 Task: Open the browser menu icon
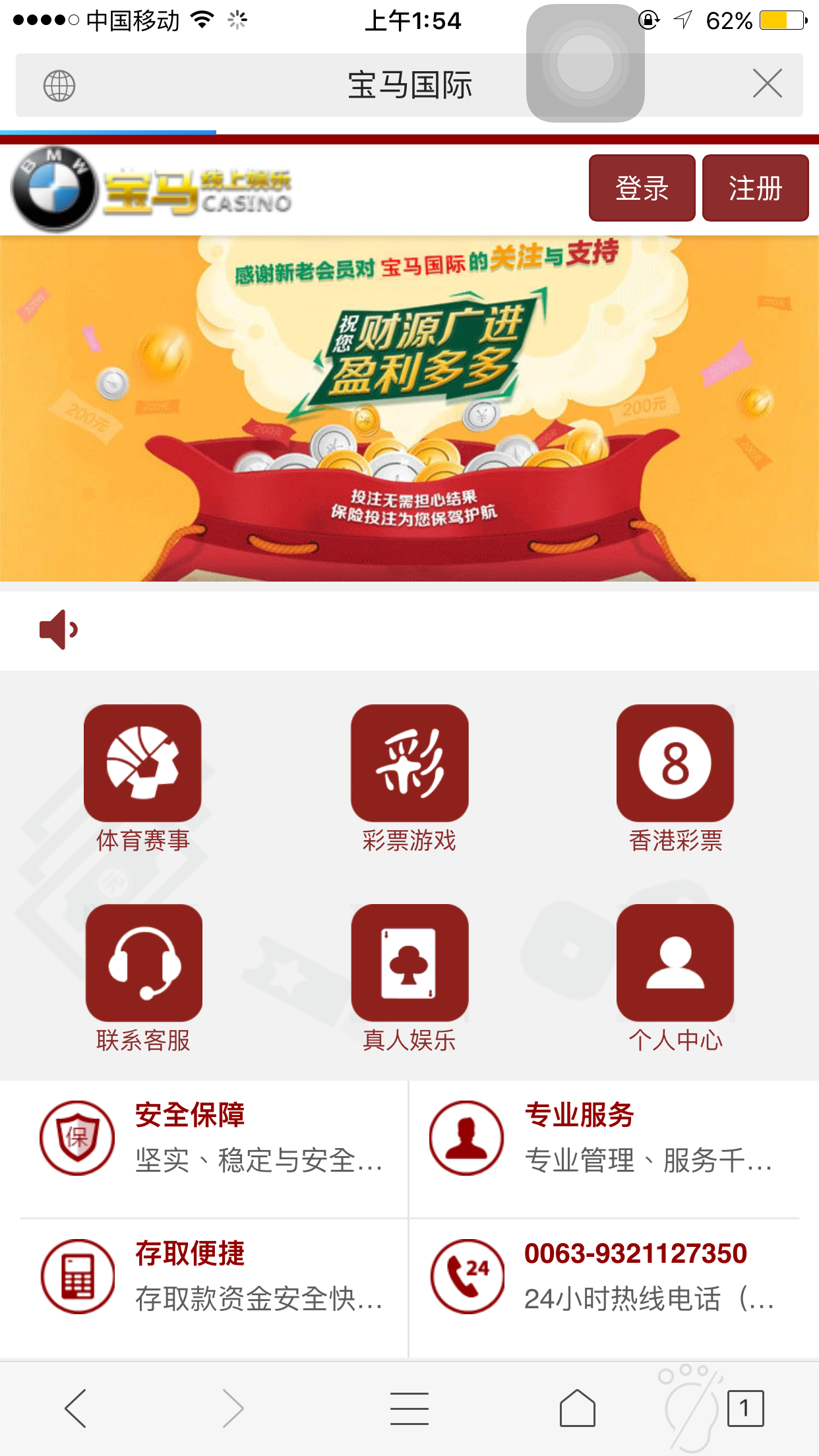(x=409, y=1408)
